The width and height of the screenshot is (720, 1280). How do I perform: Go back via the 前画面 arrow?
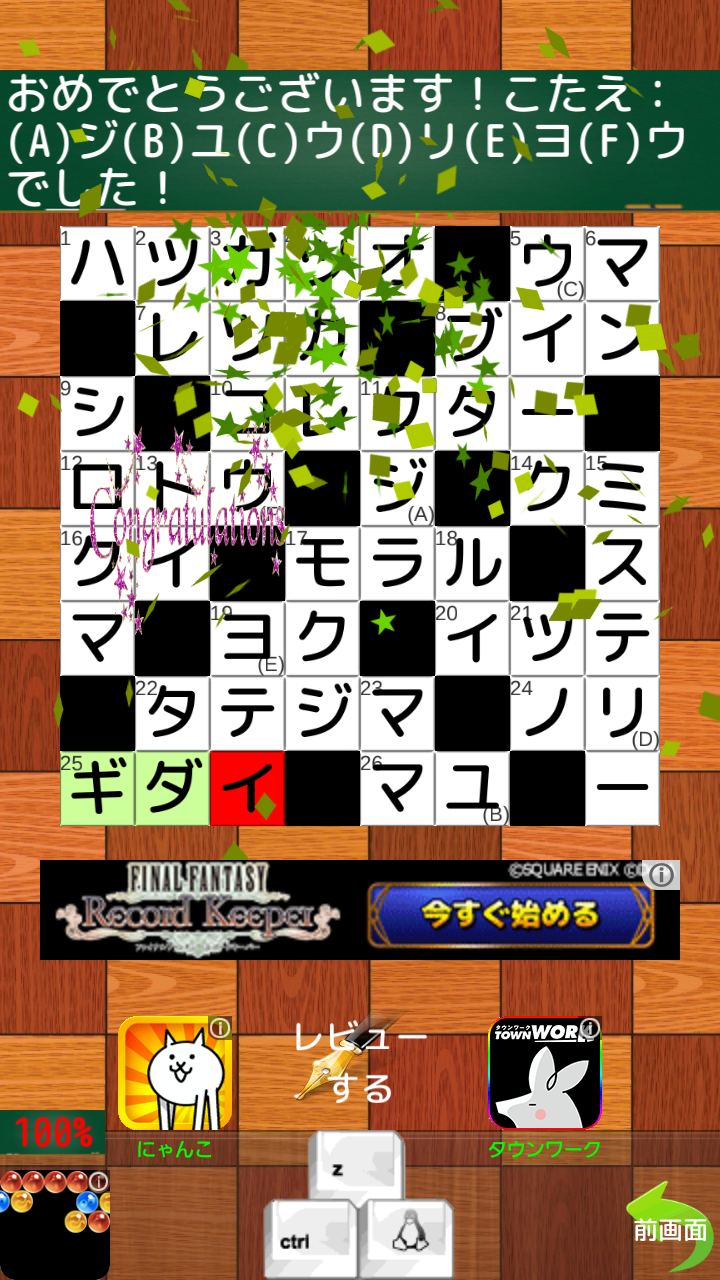[x=668, y=1228]
